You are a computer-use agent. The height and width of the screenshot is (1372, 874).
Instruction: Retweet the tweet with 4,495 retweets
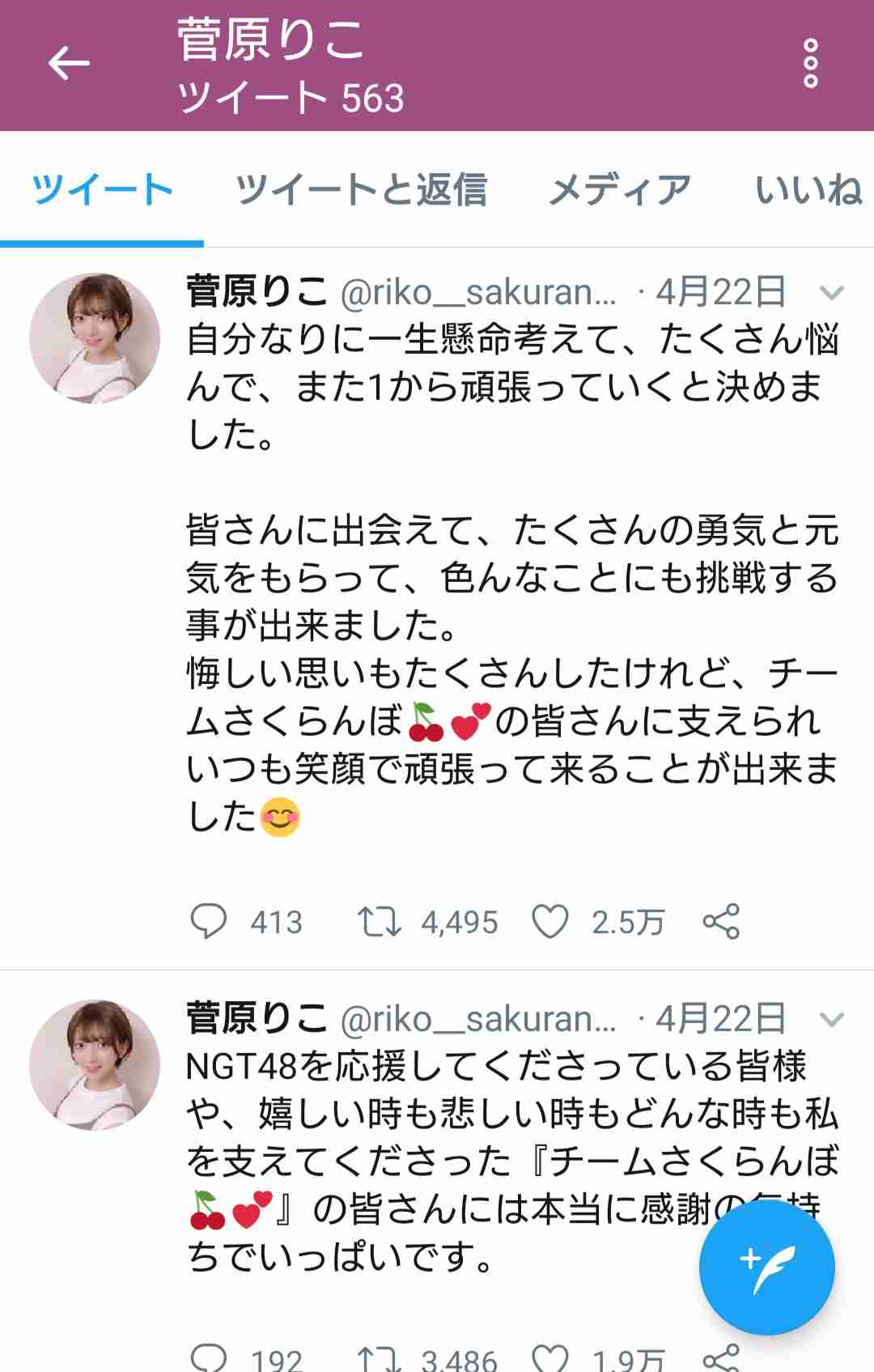click(x=379, y=921)
